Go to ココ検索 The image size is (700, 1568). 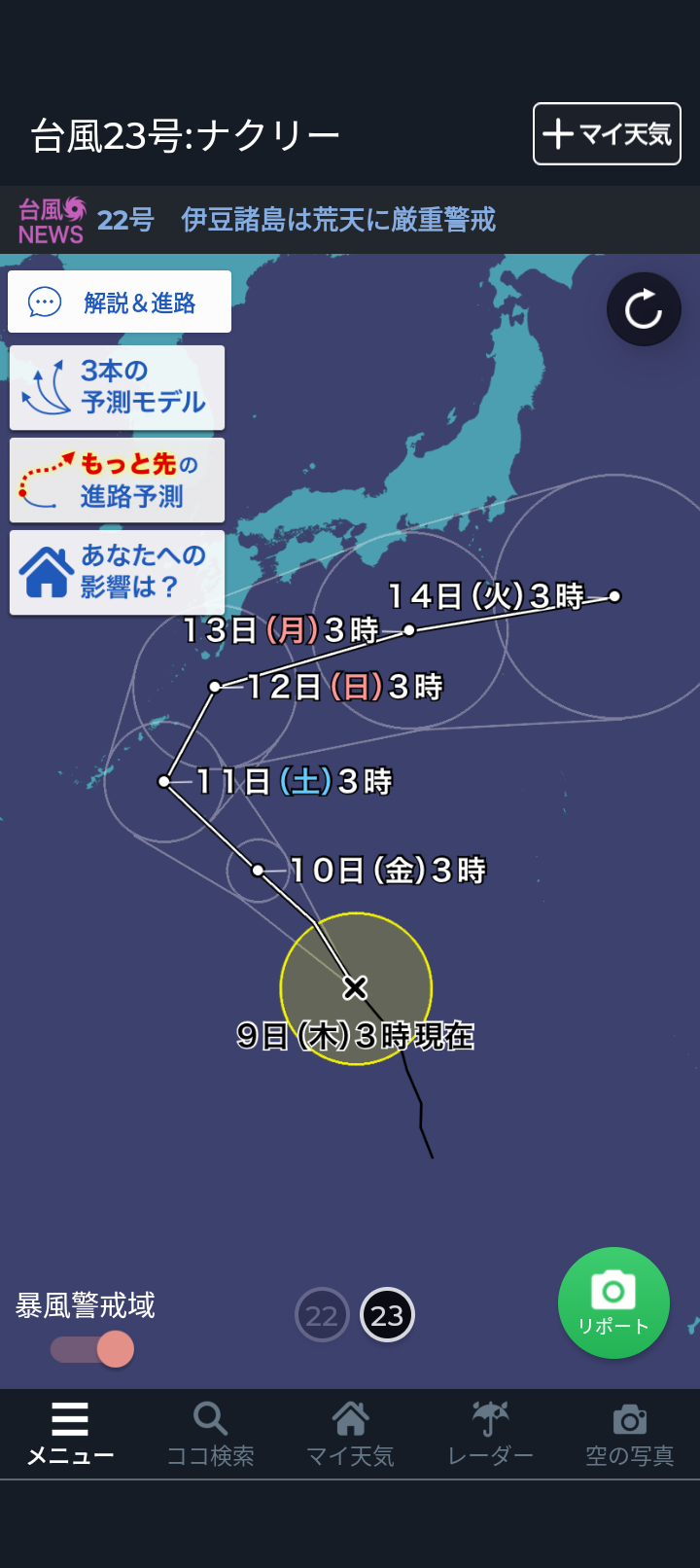point(210,1434)
